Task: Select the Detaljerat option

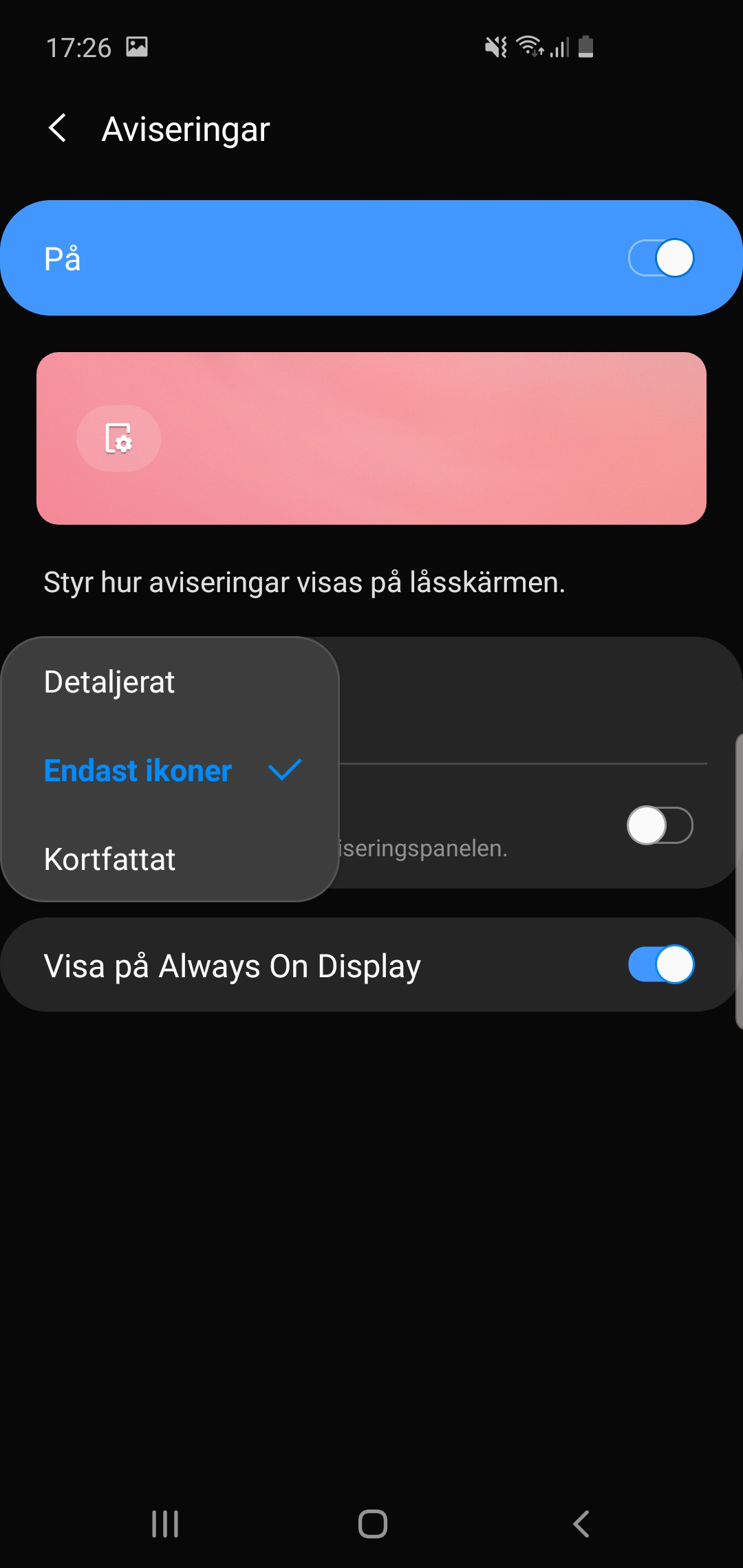Action: 110,682
